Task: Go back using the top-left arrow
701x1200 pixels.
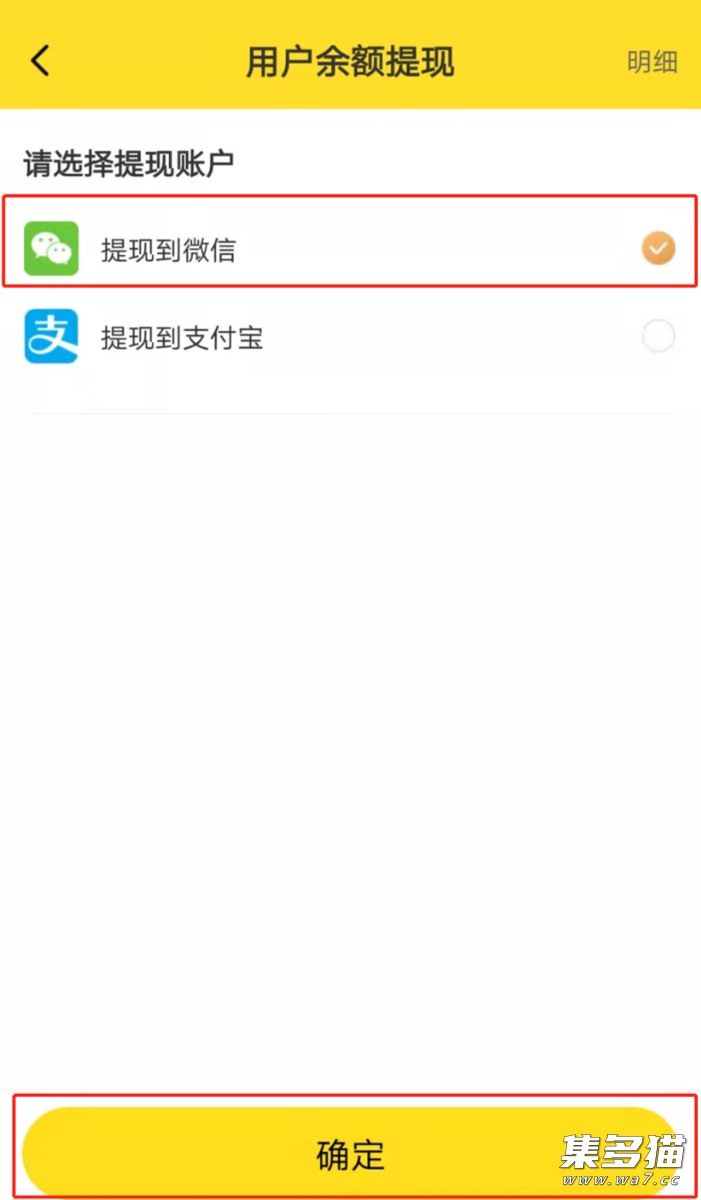Action: pos(40,61)
